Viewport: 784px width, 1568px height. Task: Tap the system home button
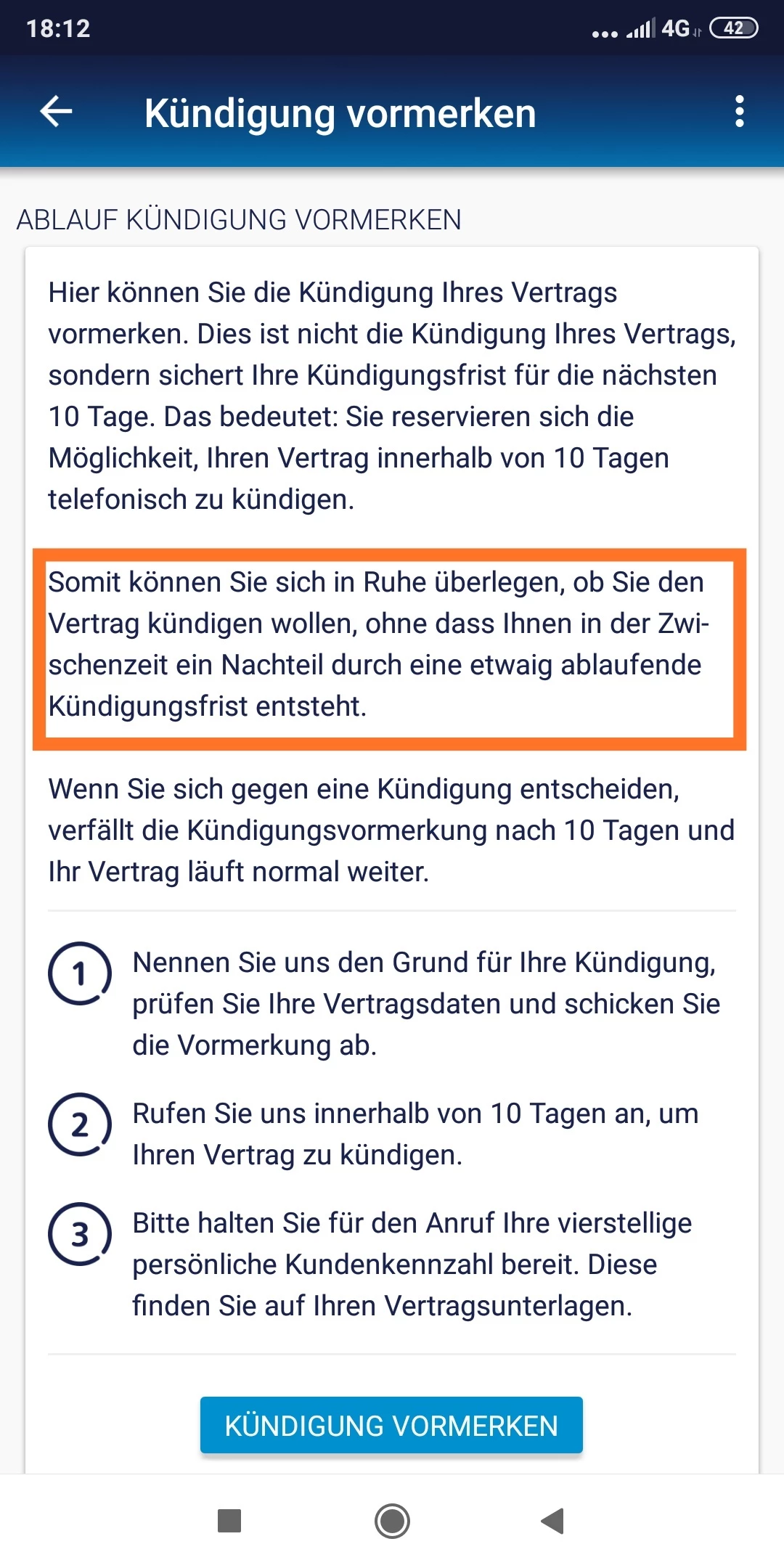pos(392,1521)
